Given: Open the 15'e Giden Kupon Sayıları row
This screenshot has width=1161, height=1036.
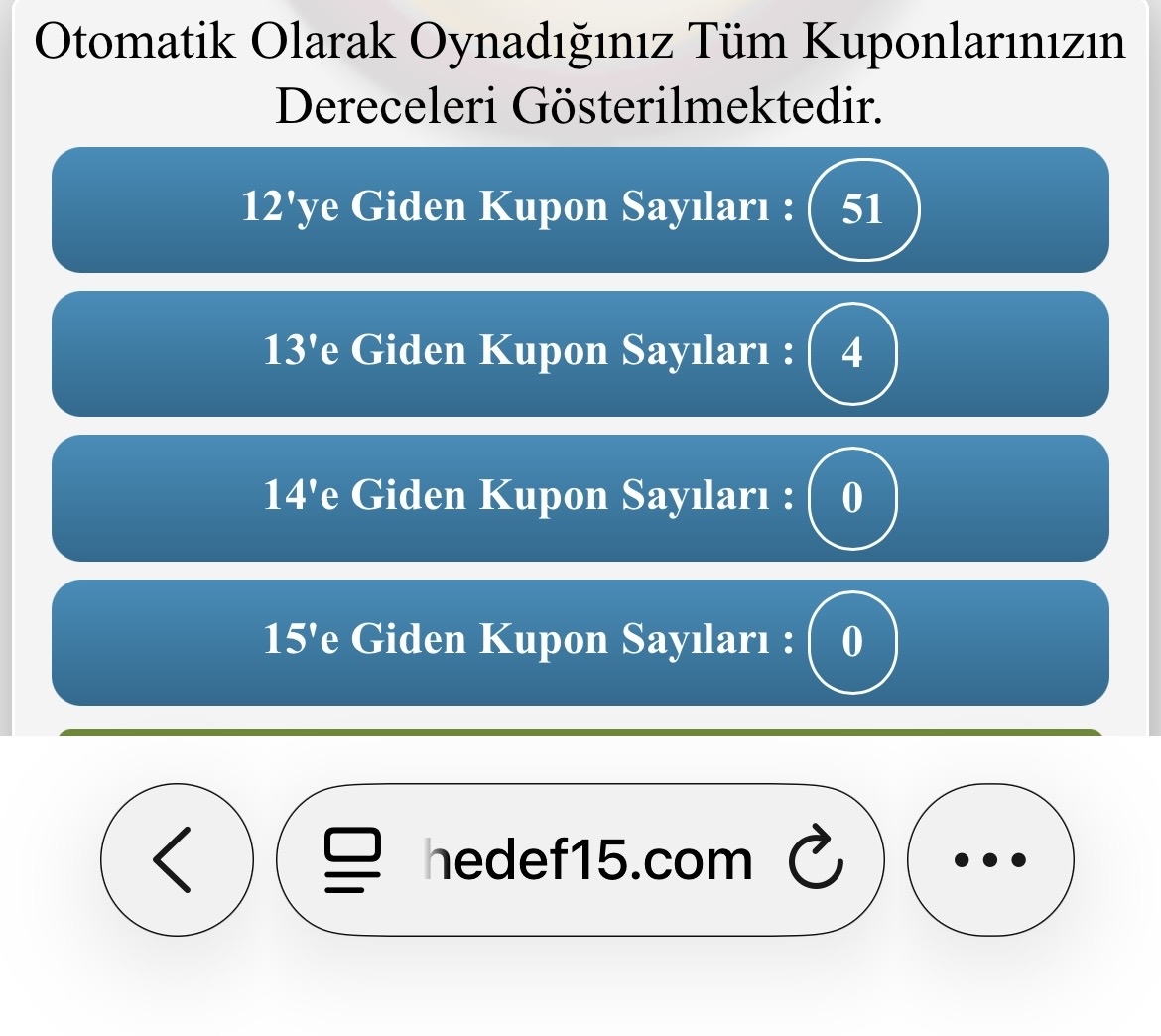Looking at the screenshot, I should point(580,641).
